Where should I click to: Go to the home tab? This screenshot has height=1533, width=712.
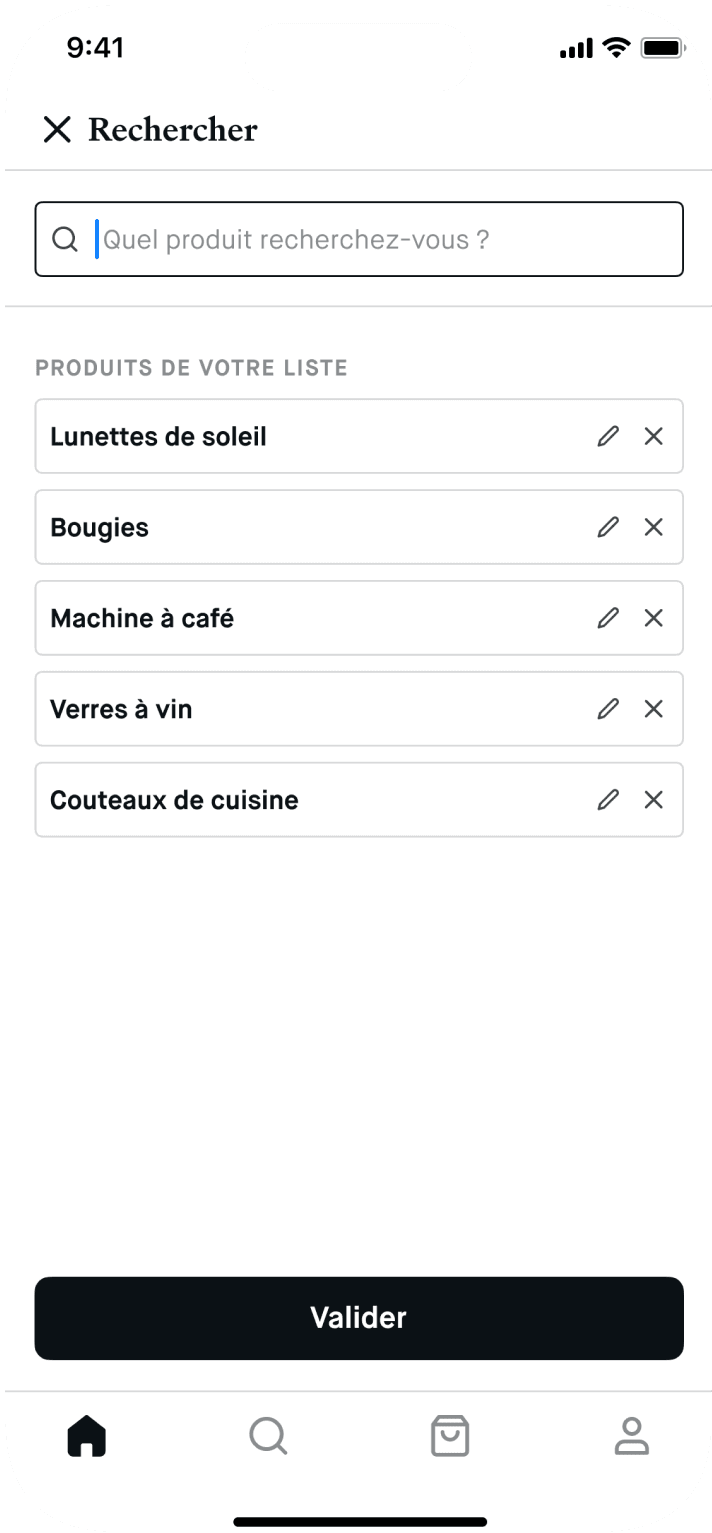tap(87, 1437)
